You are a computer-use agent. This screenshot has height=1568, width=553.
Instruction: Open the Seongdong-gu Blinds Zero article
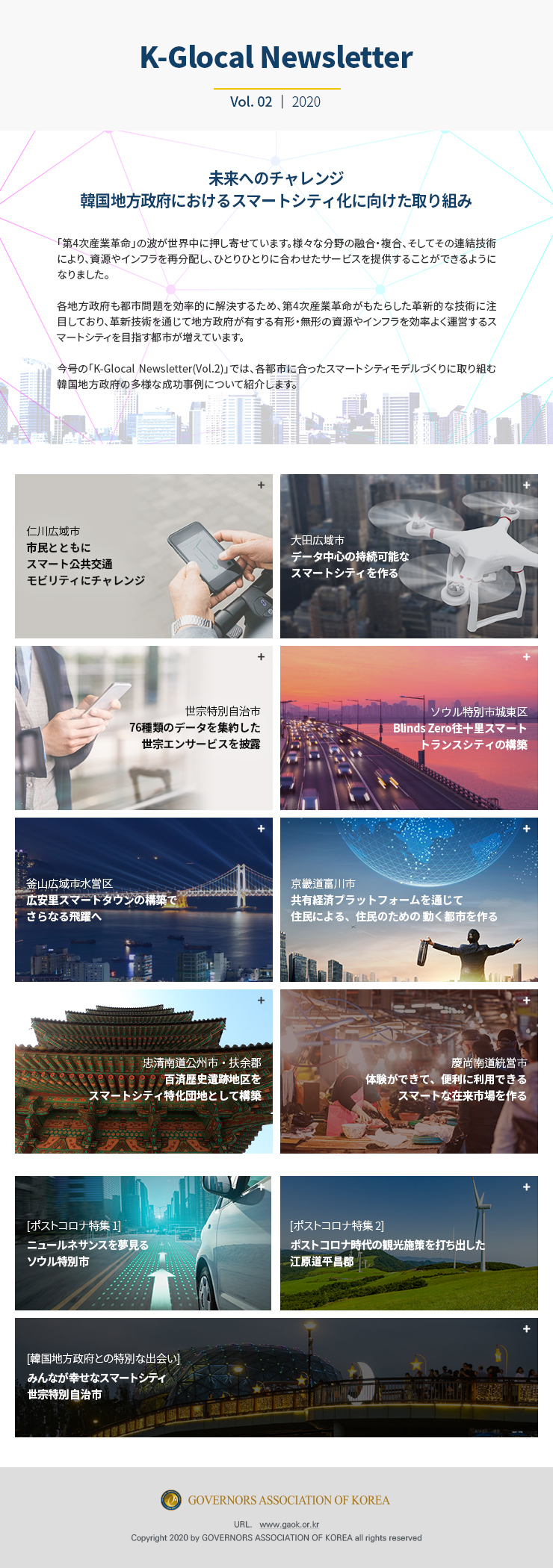click(x=409, y=728)
